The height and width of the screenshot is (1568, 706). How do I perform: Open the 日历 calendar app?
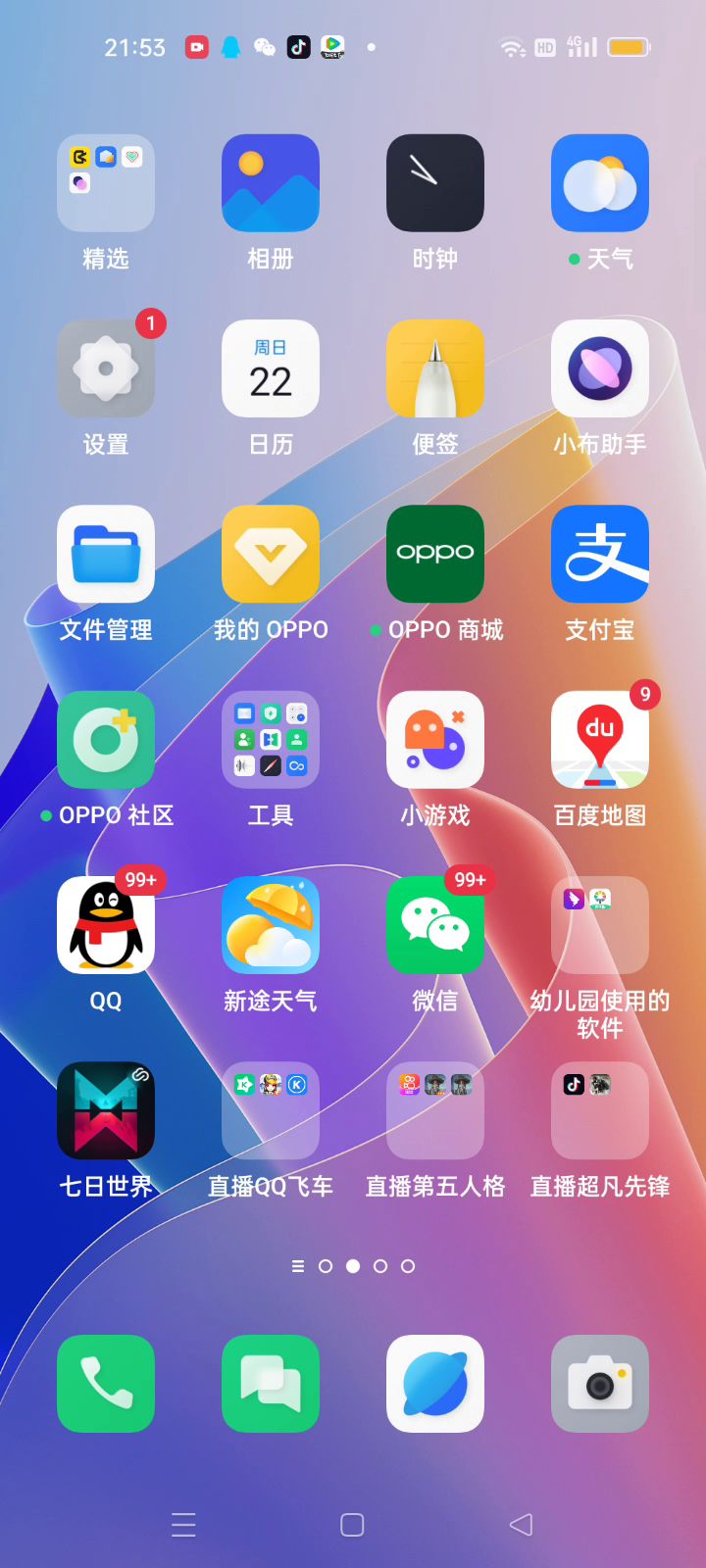pyautogui.click(x=271, y=368)
